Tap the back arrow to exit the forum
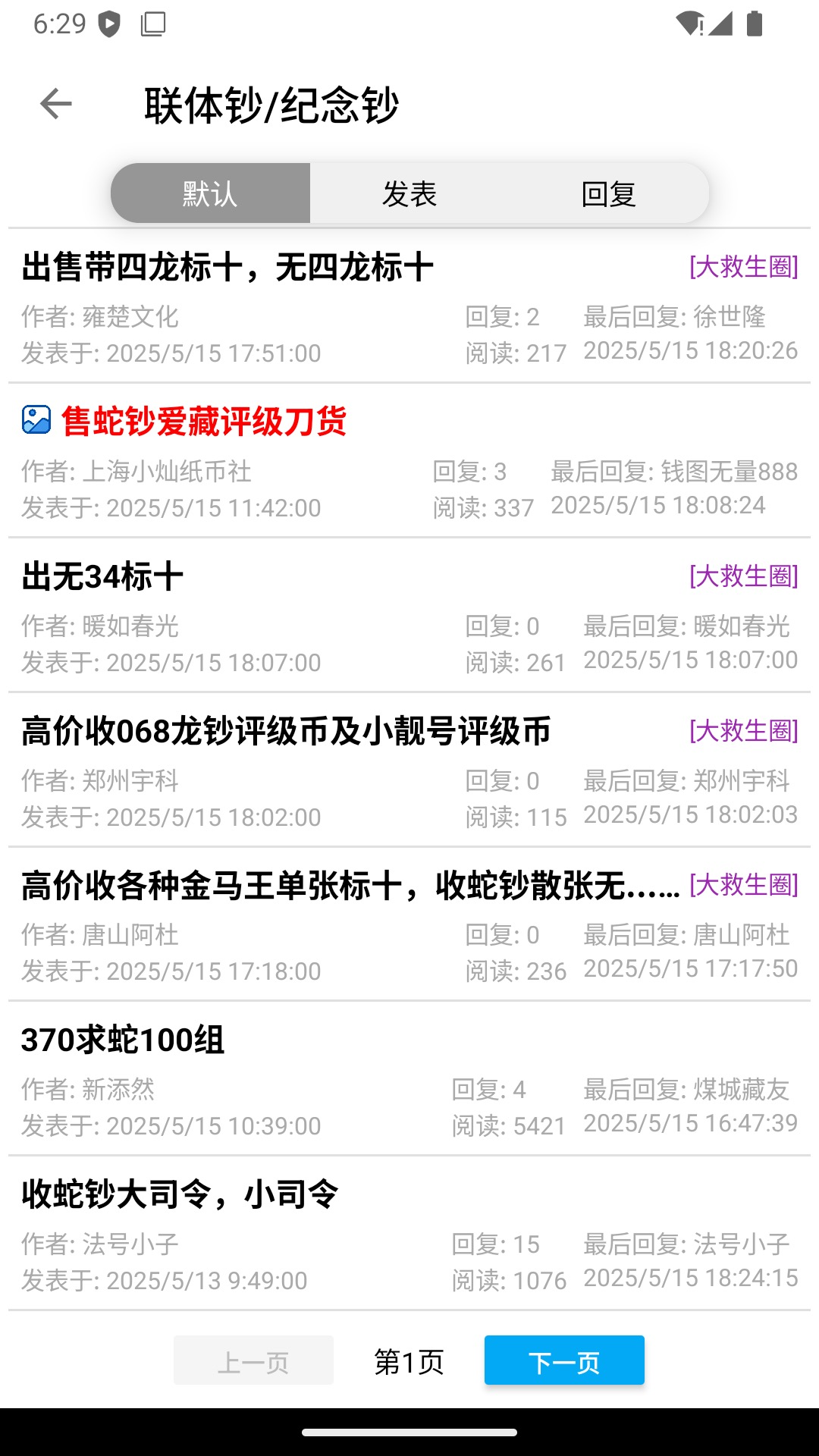 54,104
